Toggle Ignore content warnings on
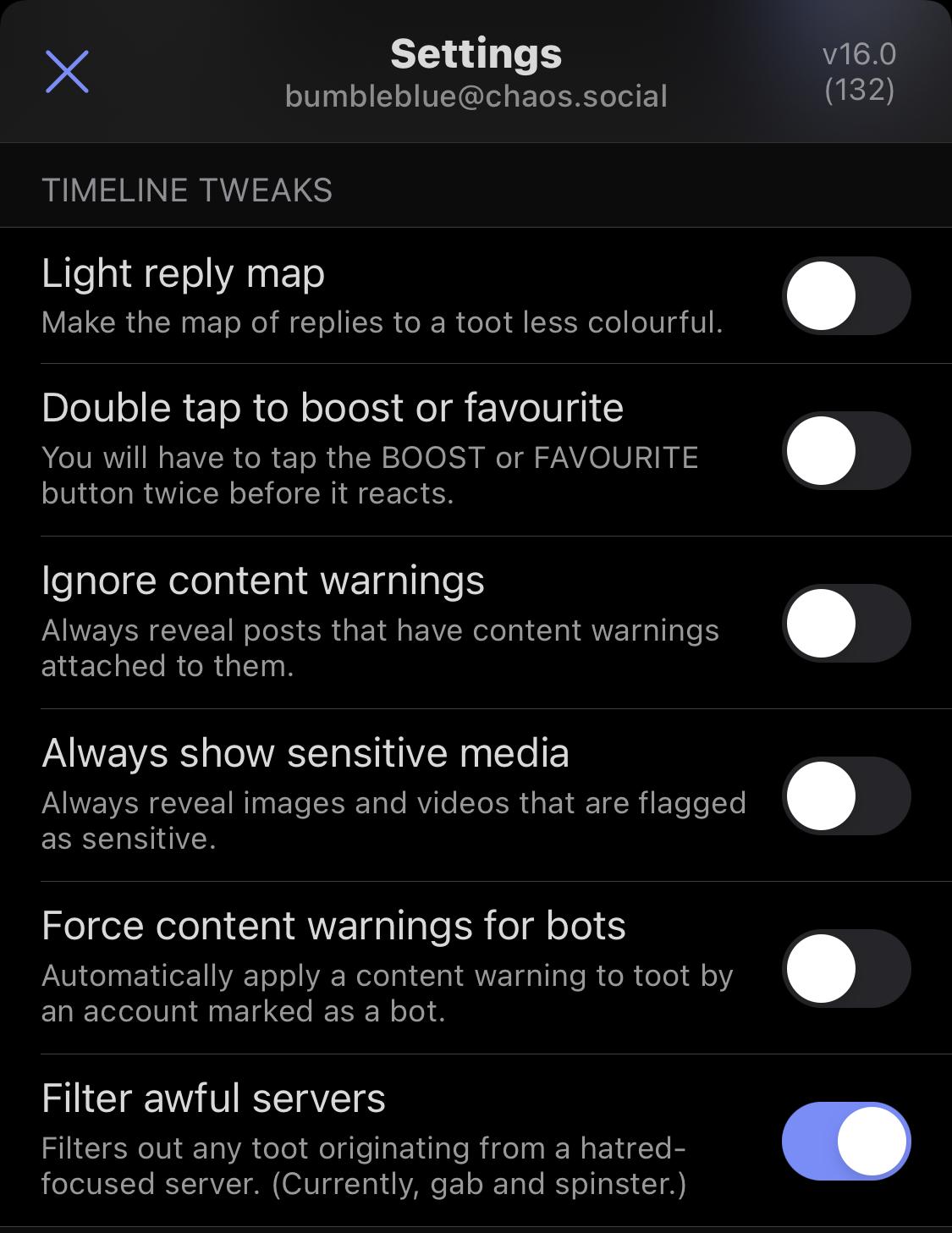 [845, 623]
